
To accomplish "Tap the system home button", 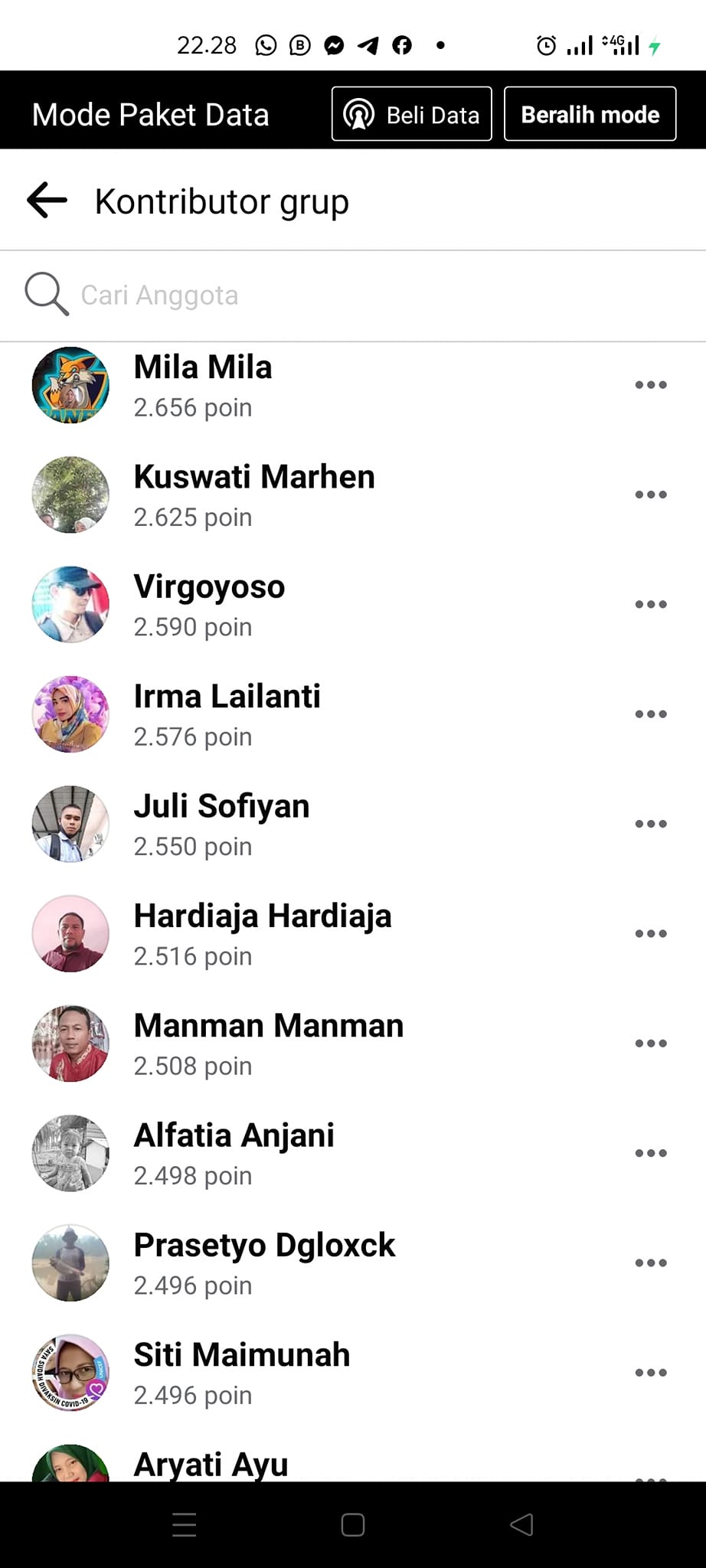I will 352,1525.
